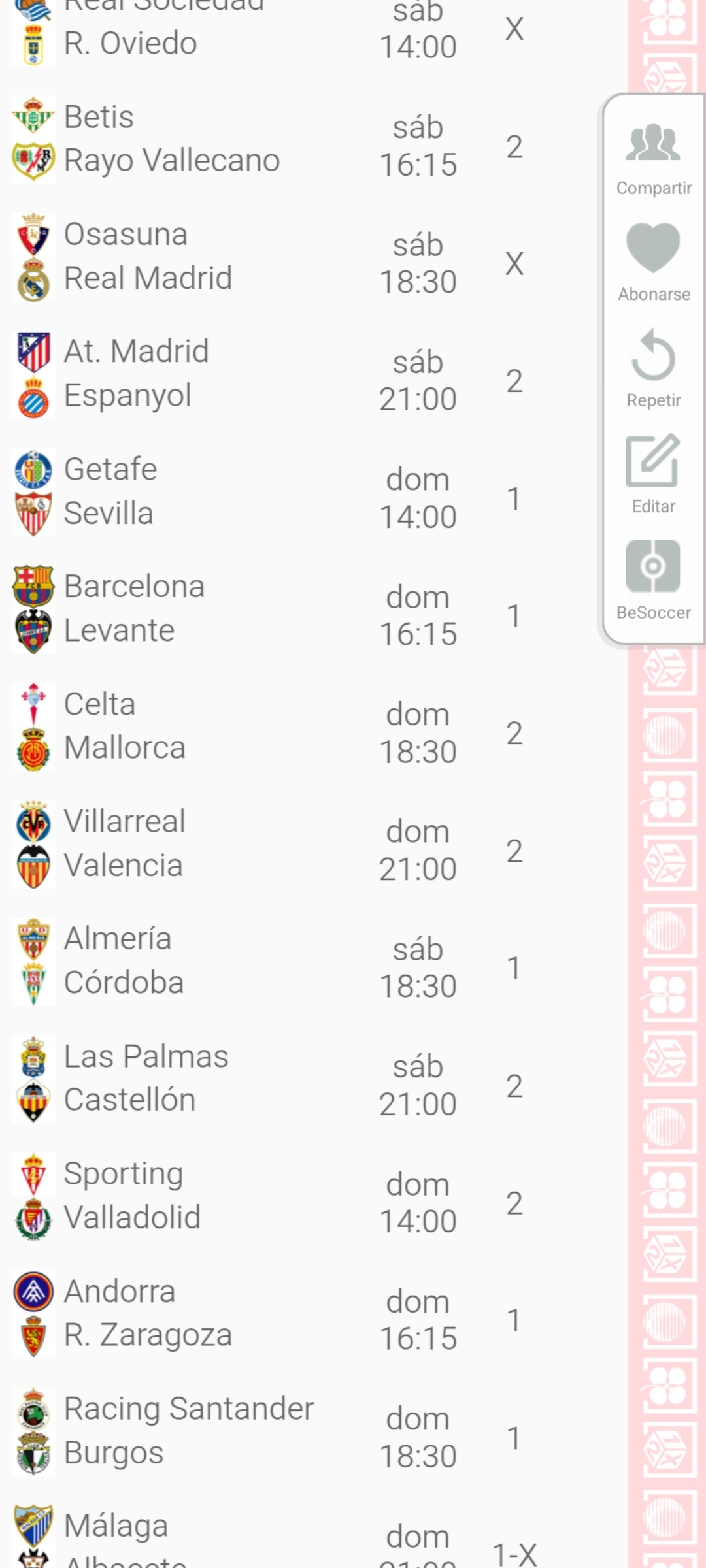
Task: Edit the ticket predictions with Editar
Action: click(653, 473)
